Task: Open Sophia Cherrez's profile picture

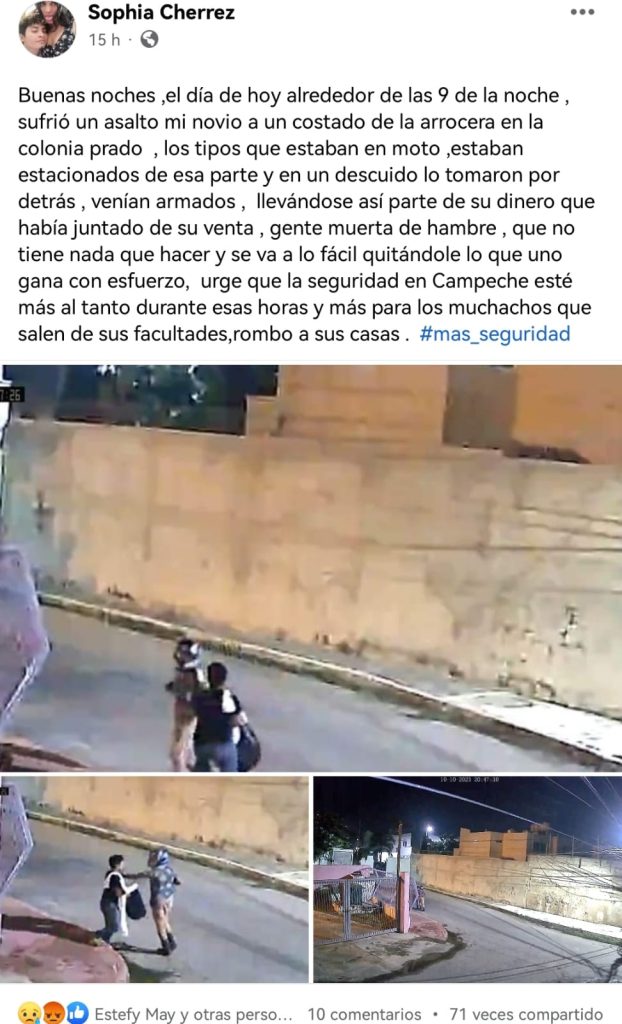Action: click(x=47, y=28)
